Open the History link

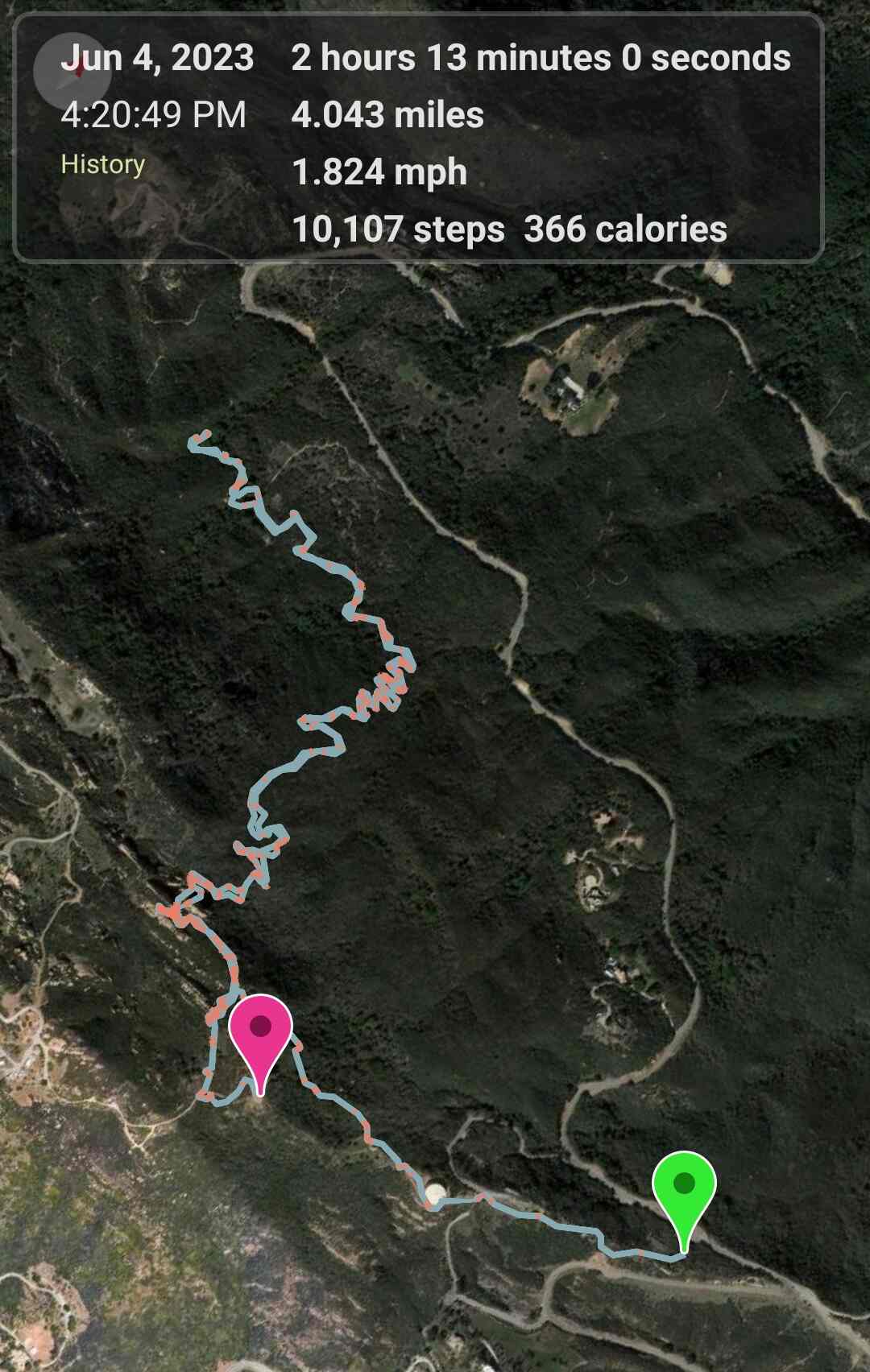(x=102, y=164)
